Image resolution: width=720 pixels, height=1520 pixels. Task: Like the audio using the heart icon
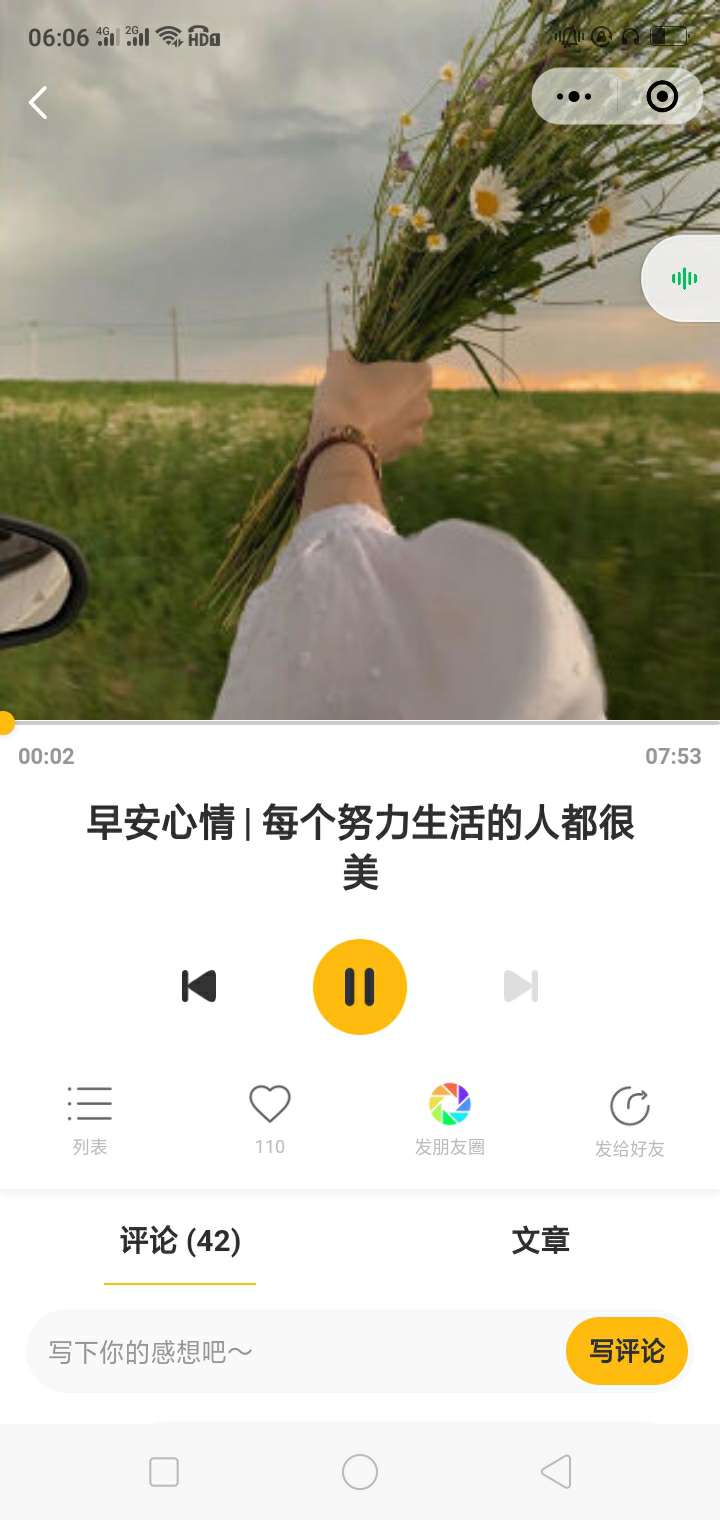(269, 1103)
